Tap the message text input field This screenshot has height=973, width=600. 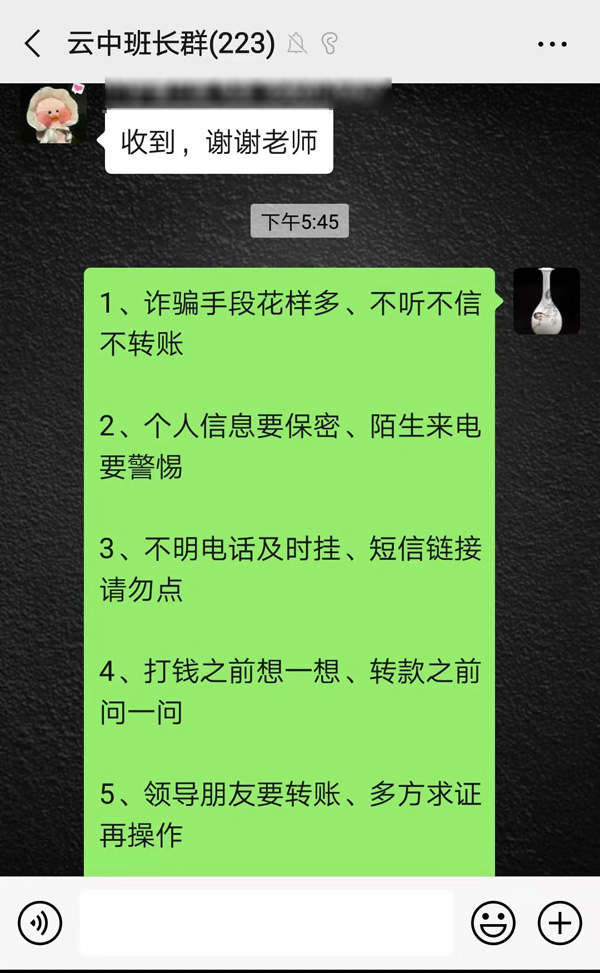pyautogui.click(x=266, y=922)
